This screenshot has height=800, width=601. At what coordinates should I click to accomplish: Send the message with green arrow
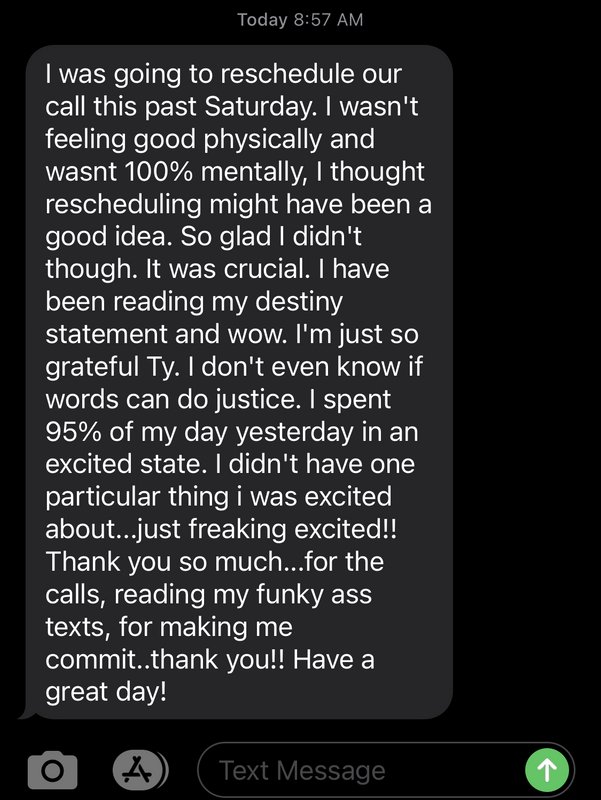tap(547, 770)
